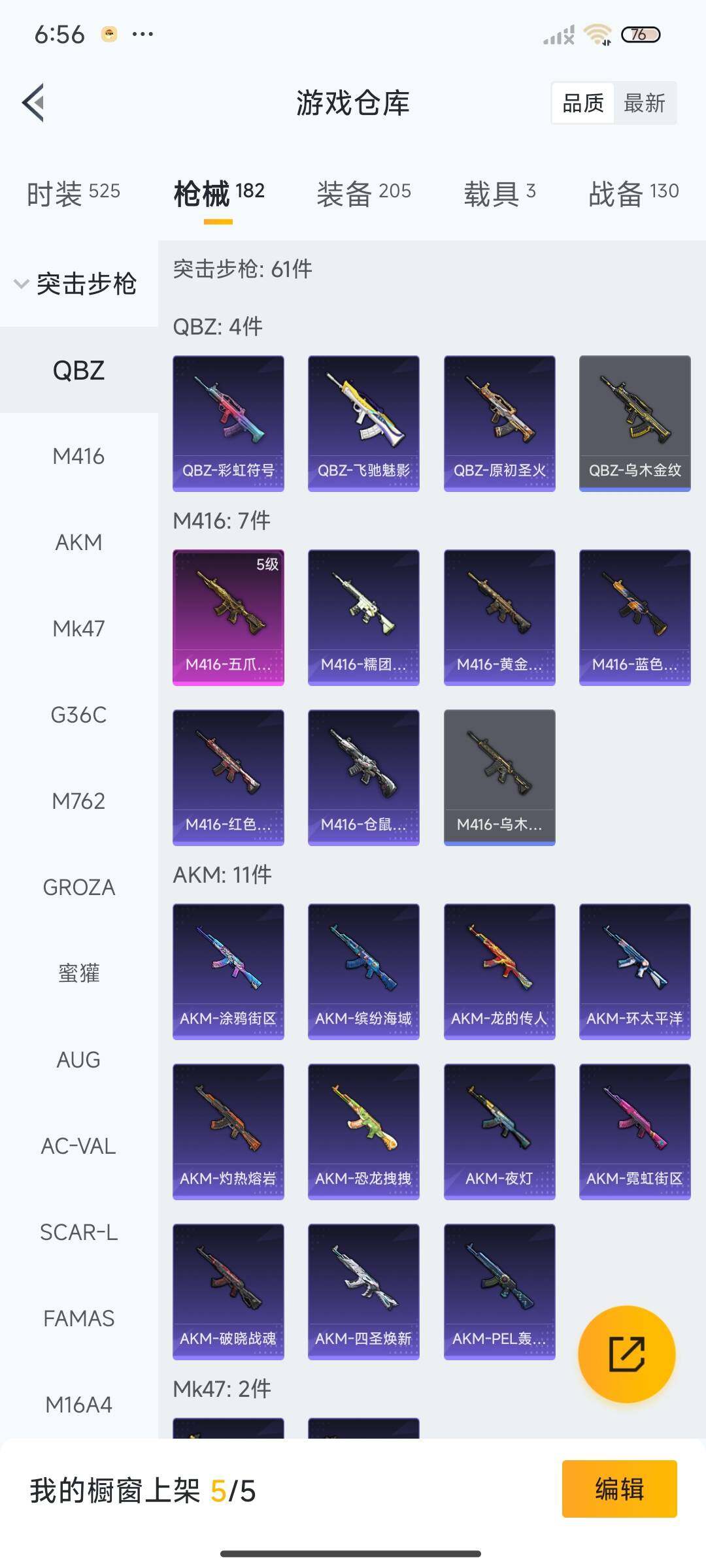Open the level 5 M416-五爪 skin
706x1568 pixels.
tap(228, 617)
